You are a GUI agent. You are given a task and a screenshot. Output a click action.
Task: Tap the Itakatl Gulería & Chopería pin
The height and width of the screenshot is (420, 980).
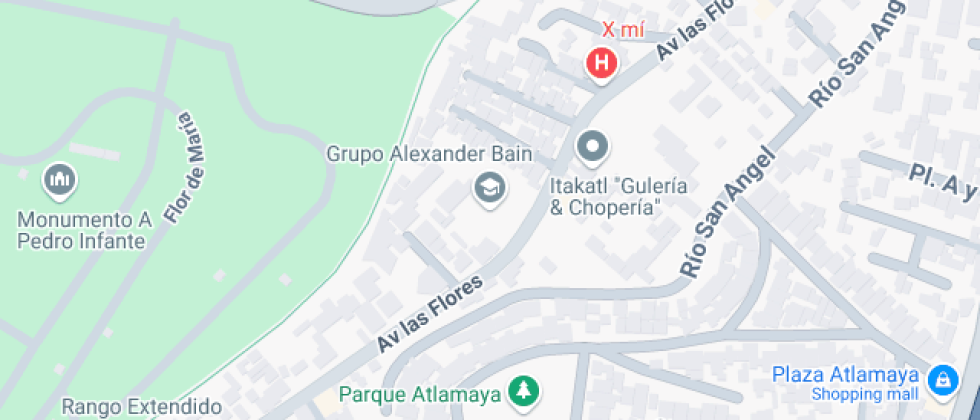point(592,148)
